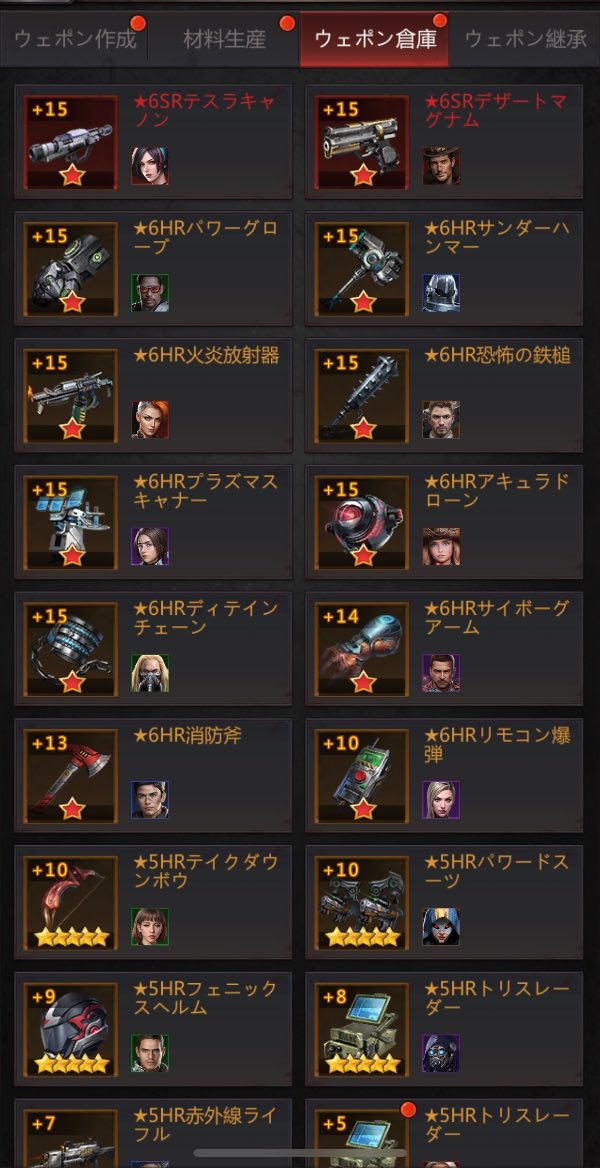The height and width of the screenshot is (1168, 600).
Task: Select the ★6HR恐怖の鉄槌 weapon
Action: 445,396
